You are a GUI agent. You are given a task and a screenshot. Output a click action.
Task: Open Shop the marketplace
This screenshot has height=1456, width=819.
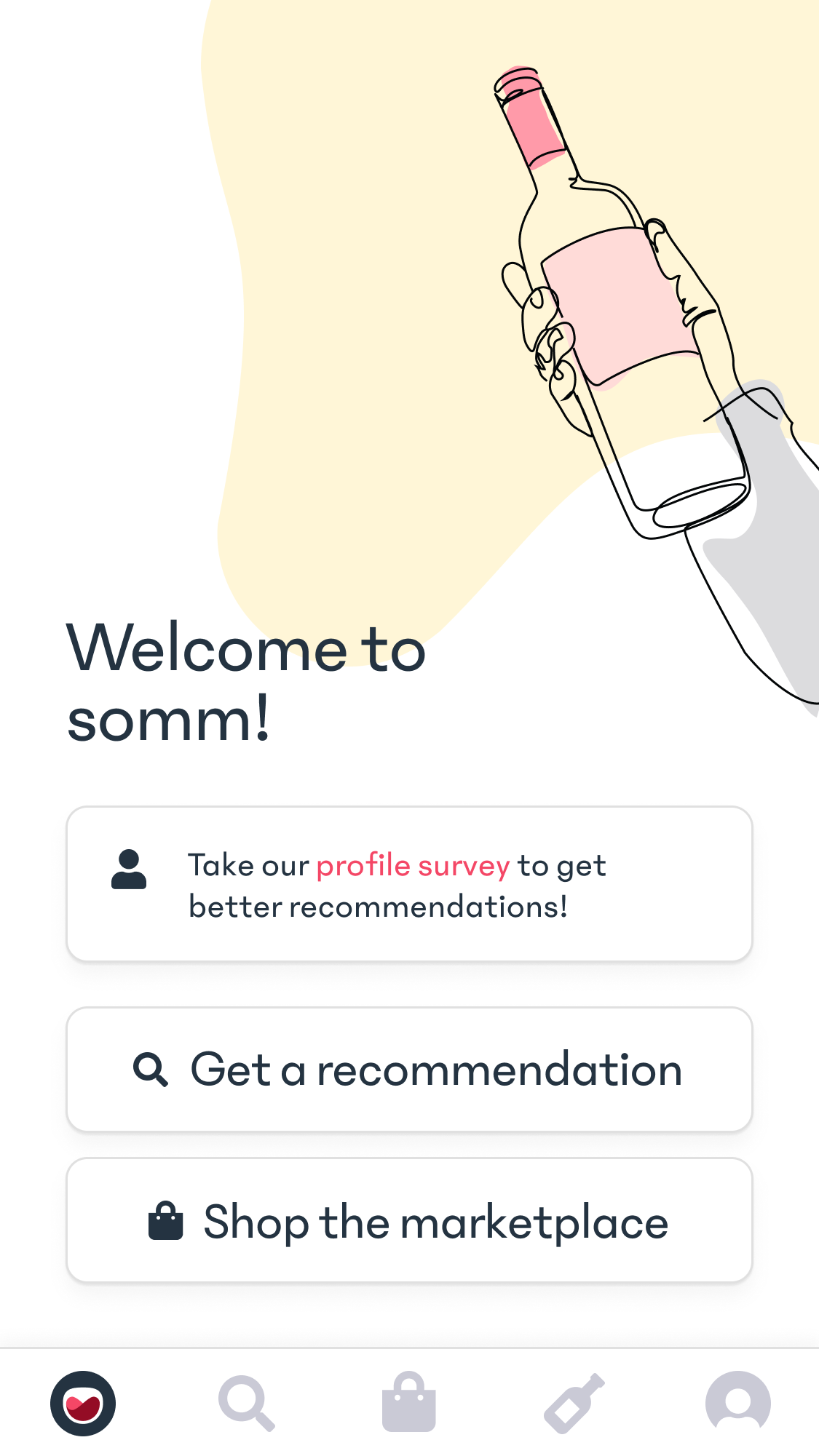coord(409,1221)
